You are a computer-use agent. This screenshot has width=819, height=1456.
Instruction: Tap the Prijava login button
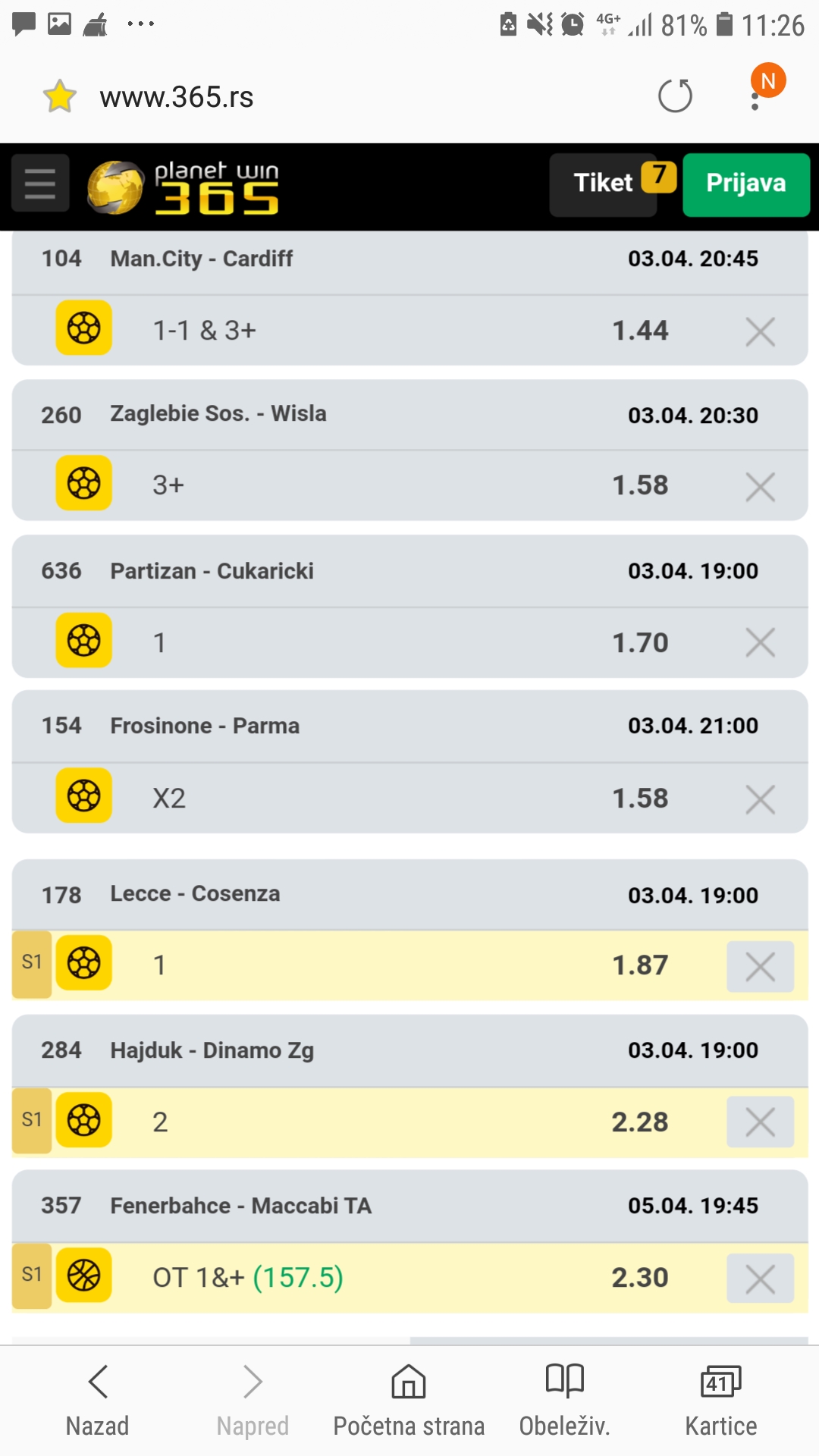(x=746, y=184)
